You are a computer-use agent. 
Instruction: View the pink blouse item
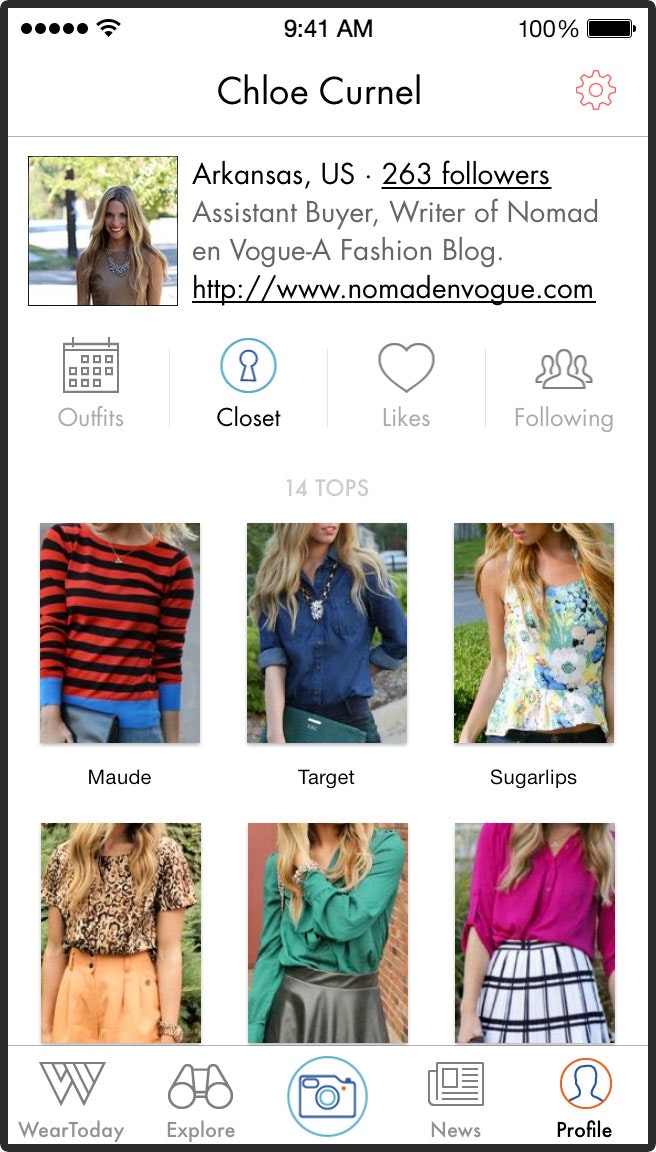(535, 932)
